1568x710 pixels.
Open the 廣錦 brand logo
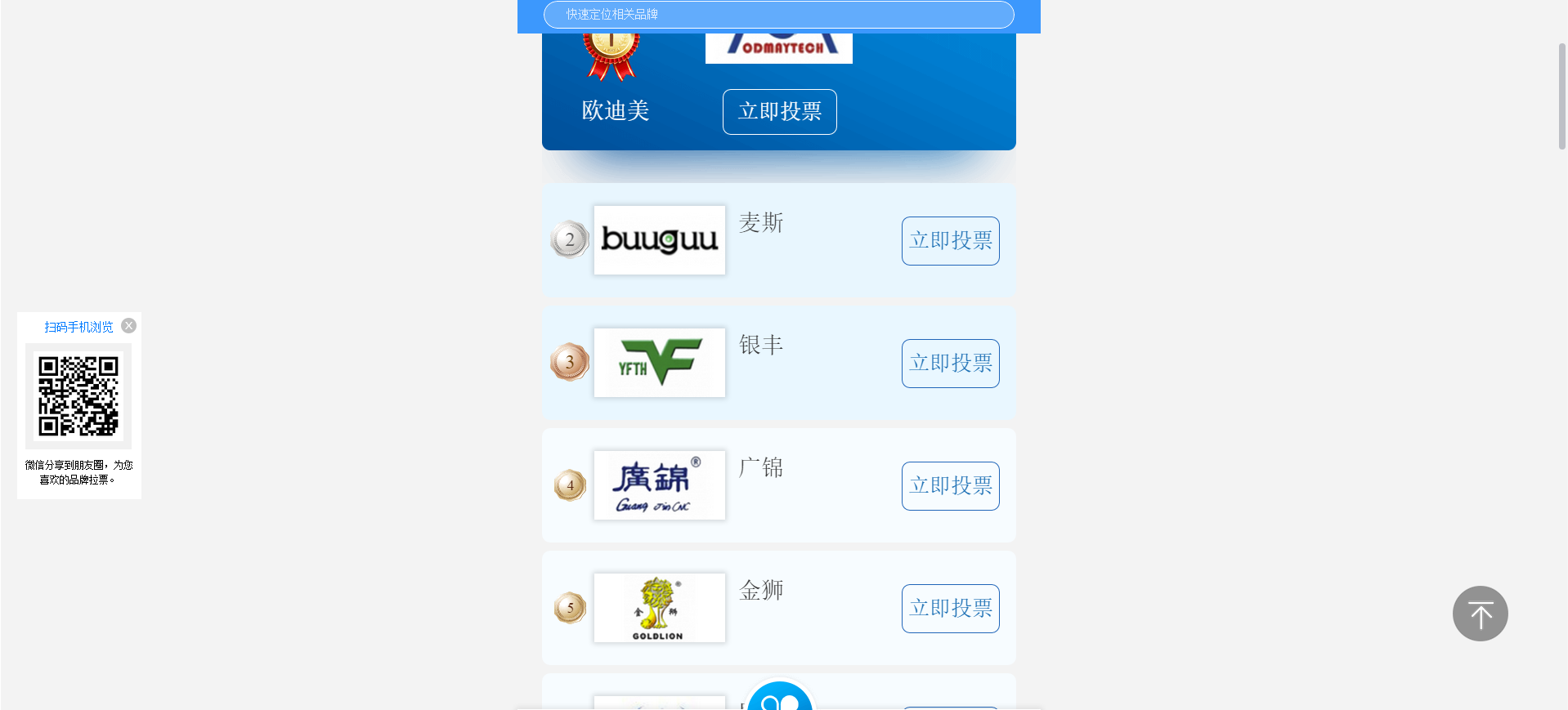pos(660,485)
